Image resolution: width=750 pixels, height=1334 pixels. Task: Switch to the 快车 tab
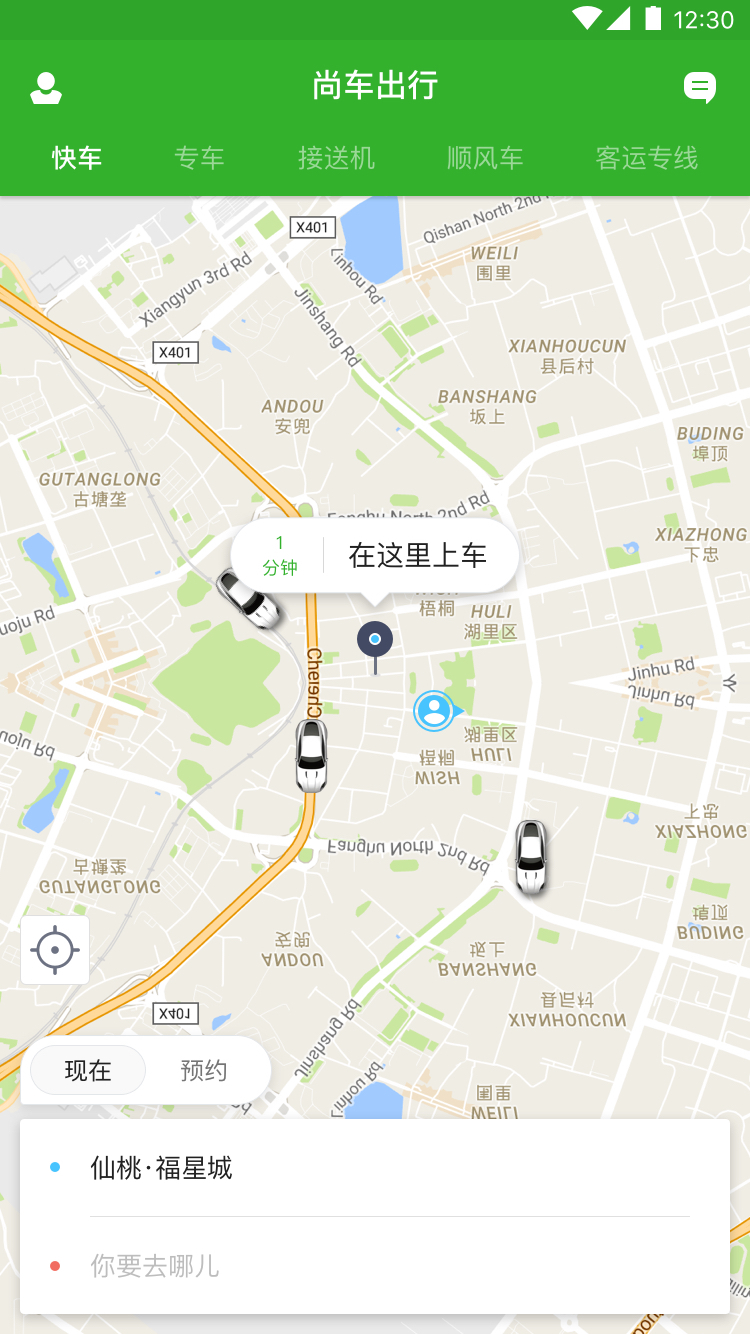[x=77, y=158]
